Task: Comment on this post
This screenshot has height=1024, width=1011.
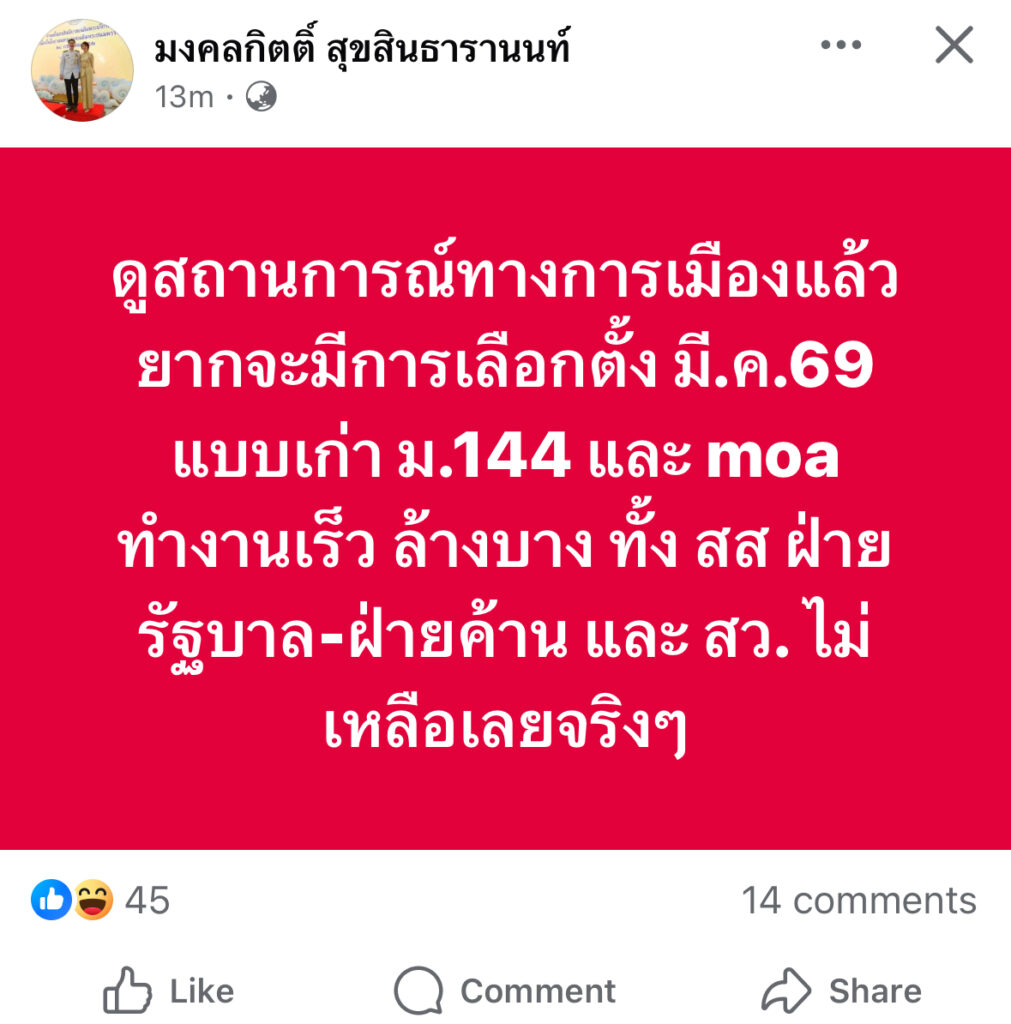Action: click(x=505, y=990)
